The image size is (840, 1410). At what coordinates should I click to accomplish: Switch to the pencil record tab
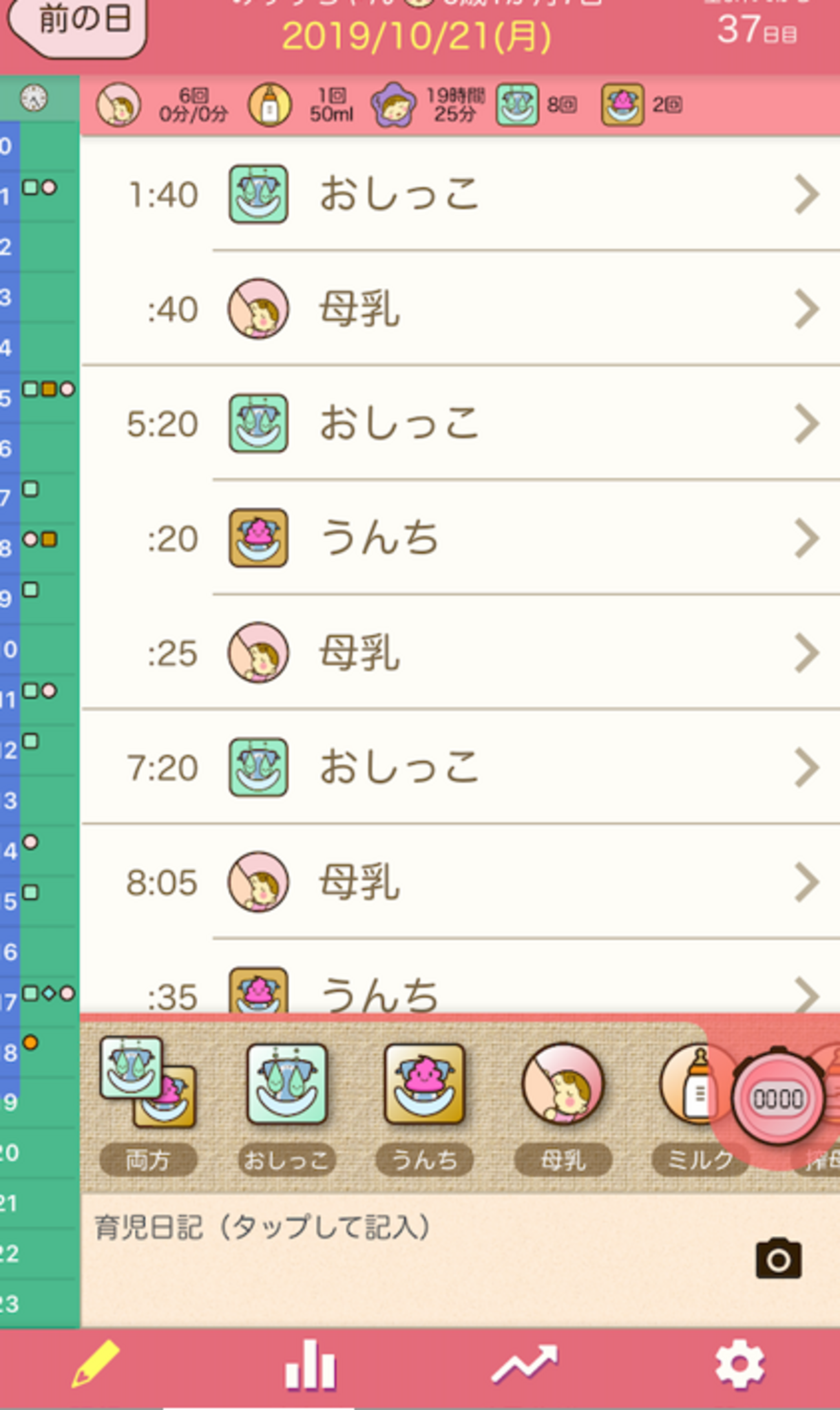point(95,1364)
